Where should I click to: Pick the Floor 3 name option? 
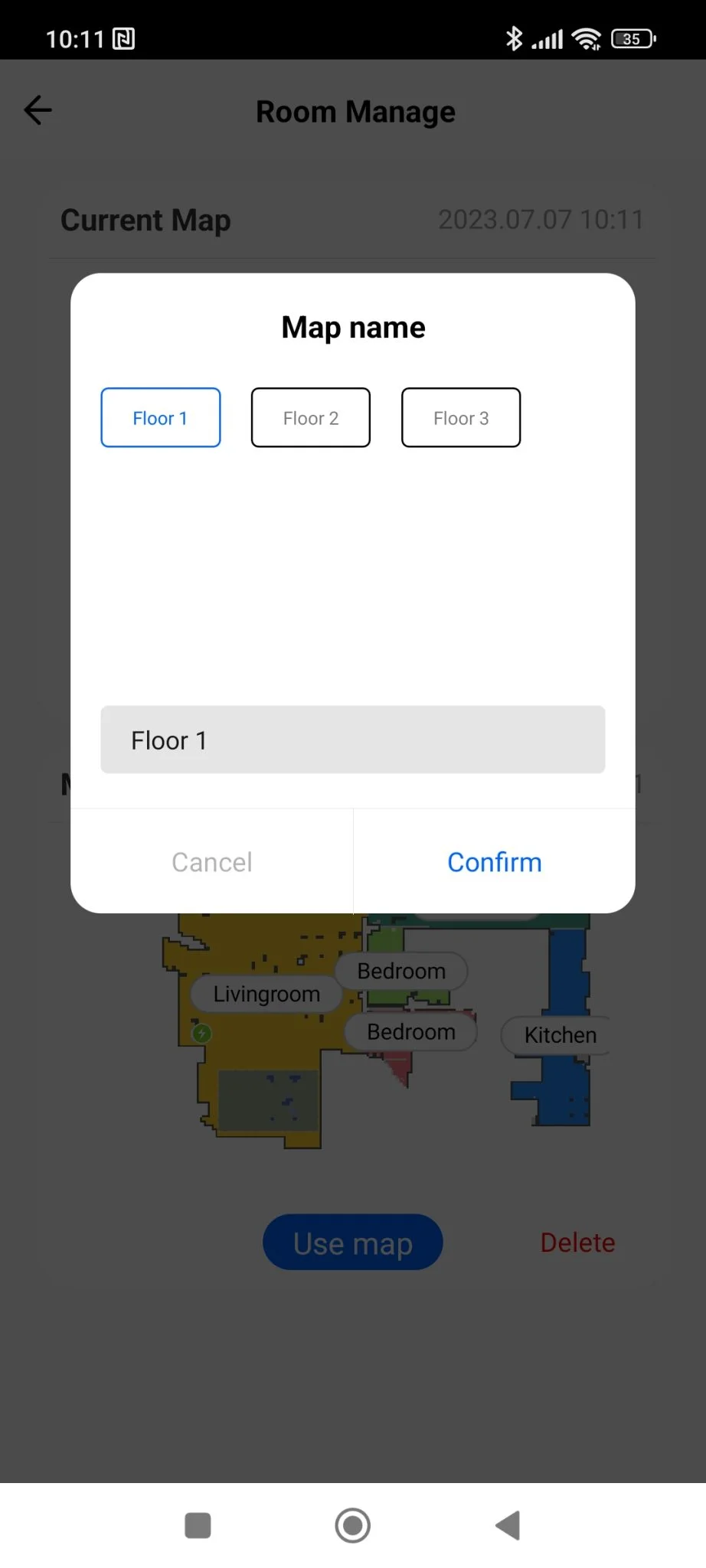(x=460, y=417)
